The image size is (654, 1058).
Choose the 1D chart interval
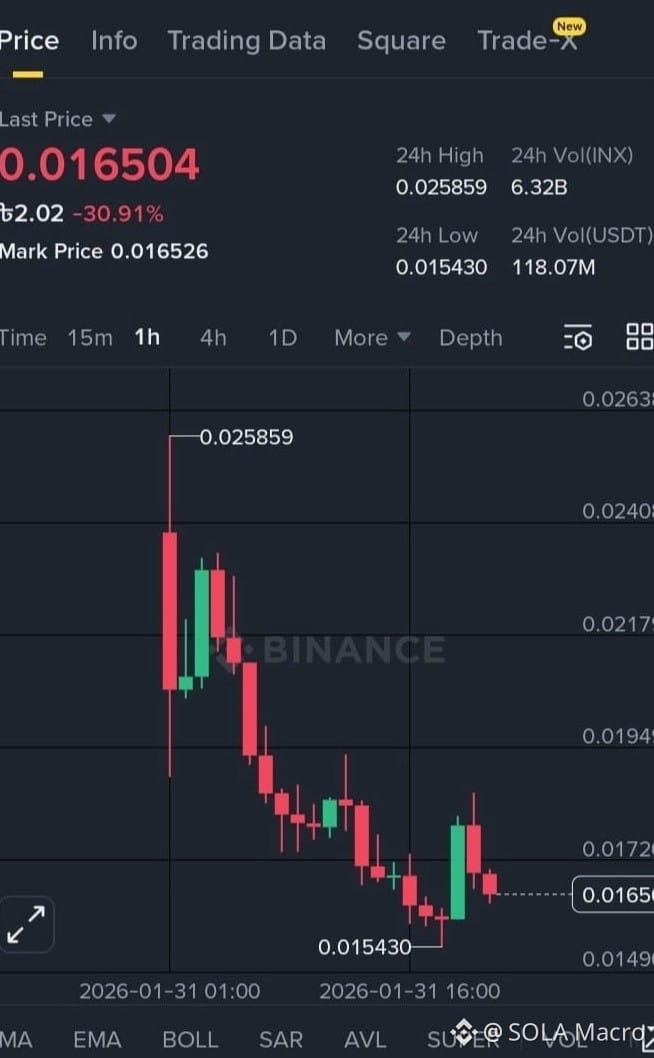tap(283, 338)
